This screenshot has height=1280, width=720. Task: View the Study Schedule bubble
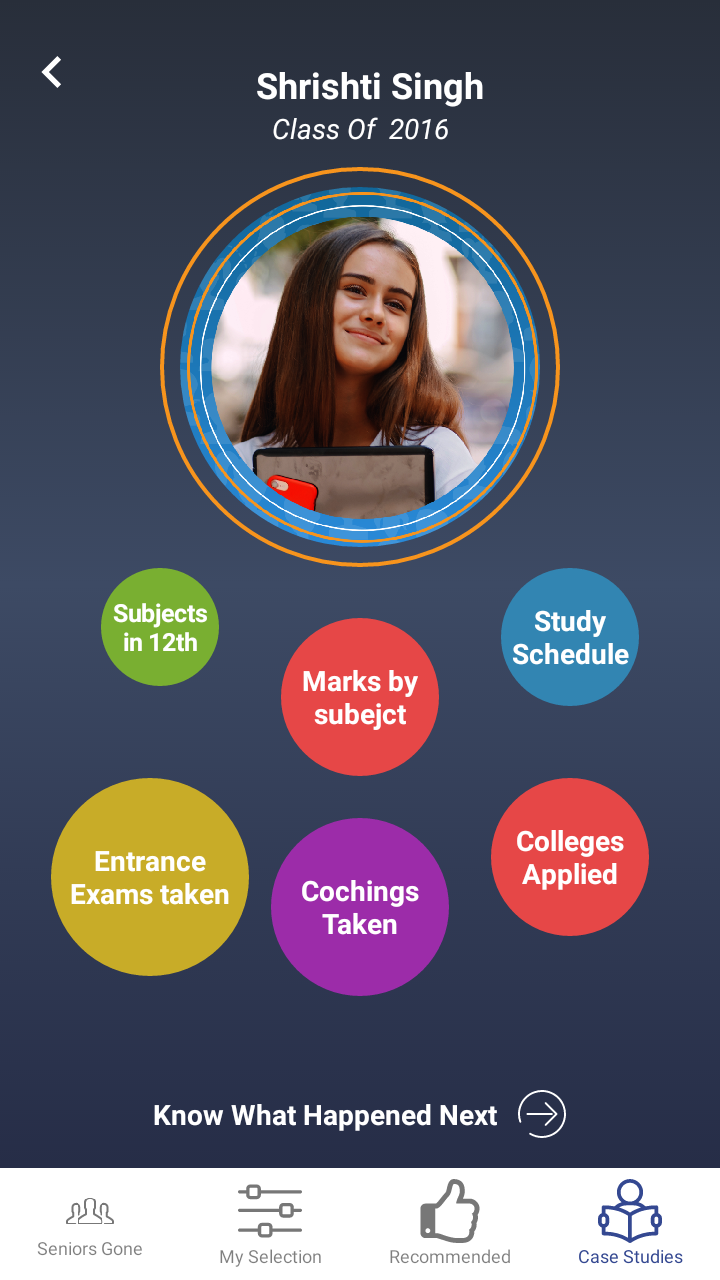(570, 637)
